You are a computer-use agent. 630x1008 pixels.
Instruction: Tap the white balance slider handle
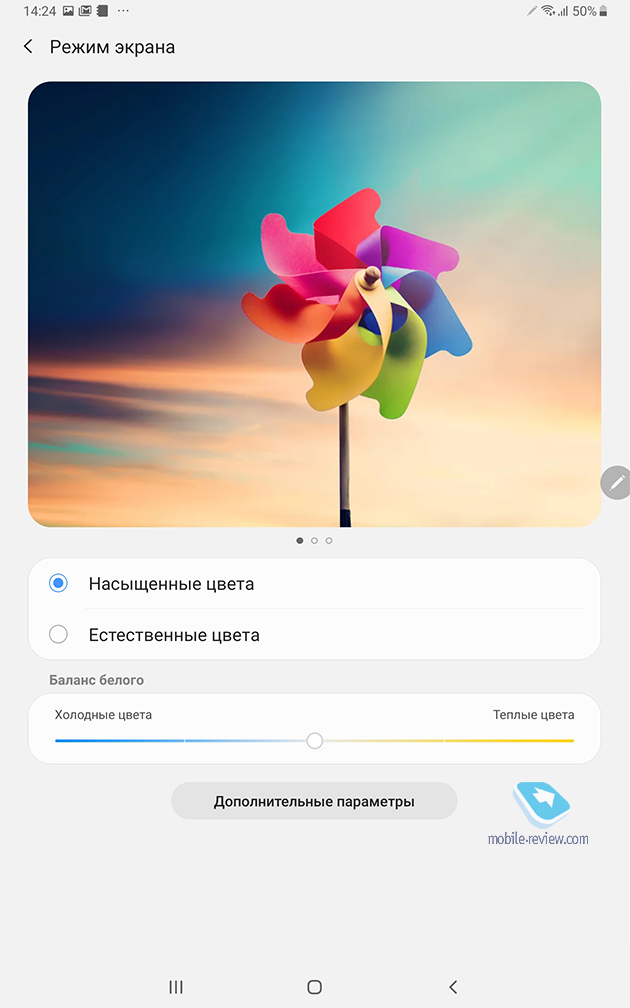point(314,741)
